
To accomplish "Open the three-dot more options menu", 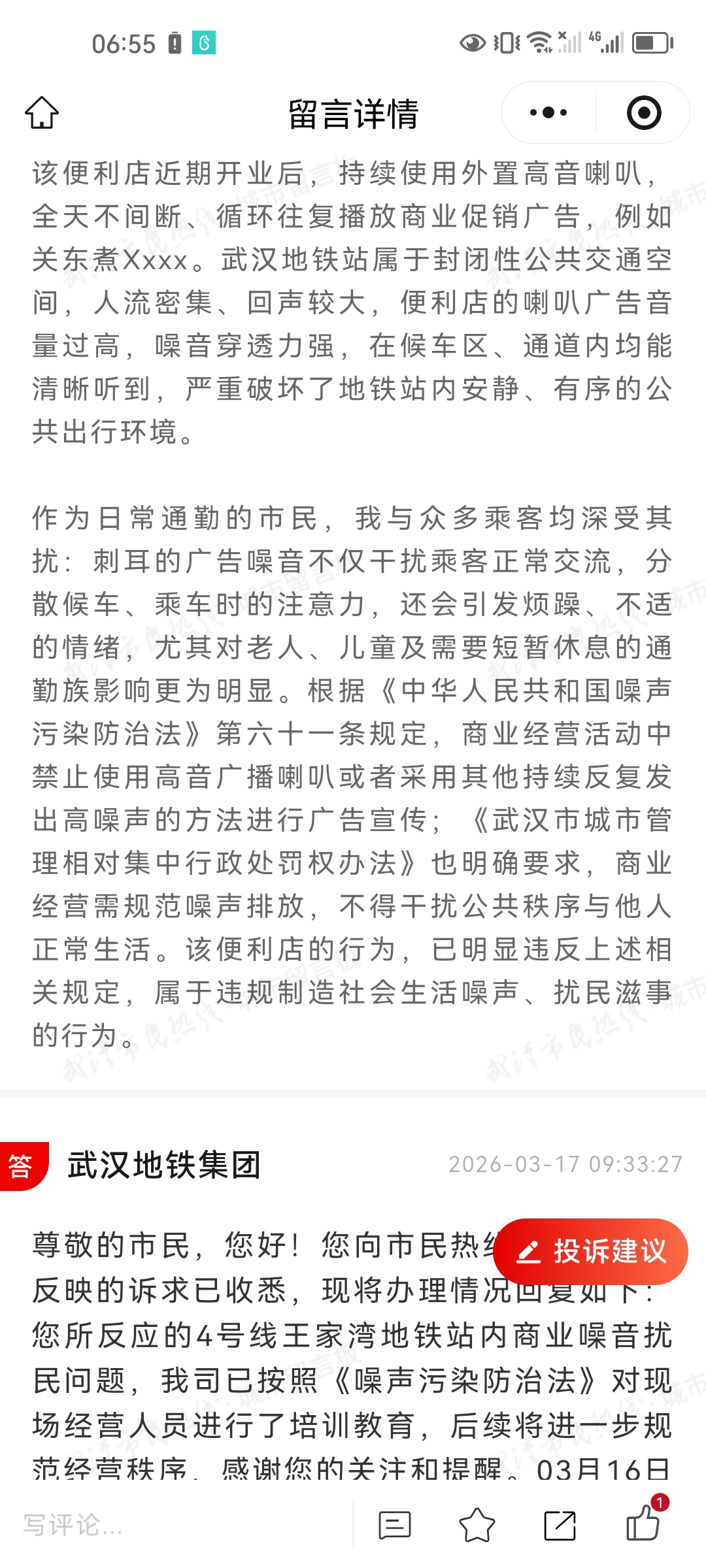I will [546, 112].
